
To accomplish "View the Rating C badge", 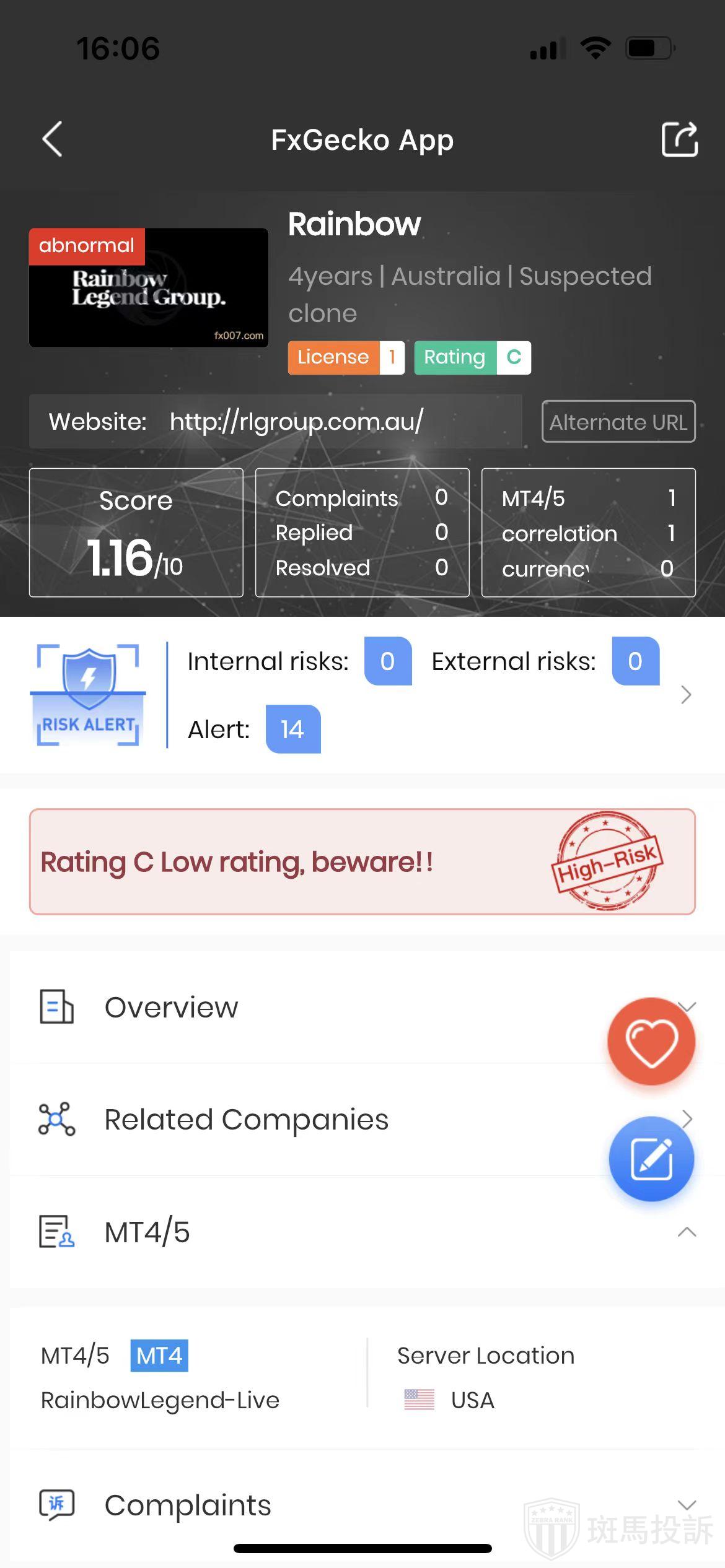I will click(472, 357).
